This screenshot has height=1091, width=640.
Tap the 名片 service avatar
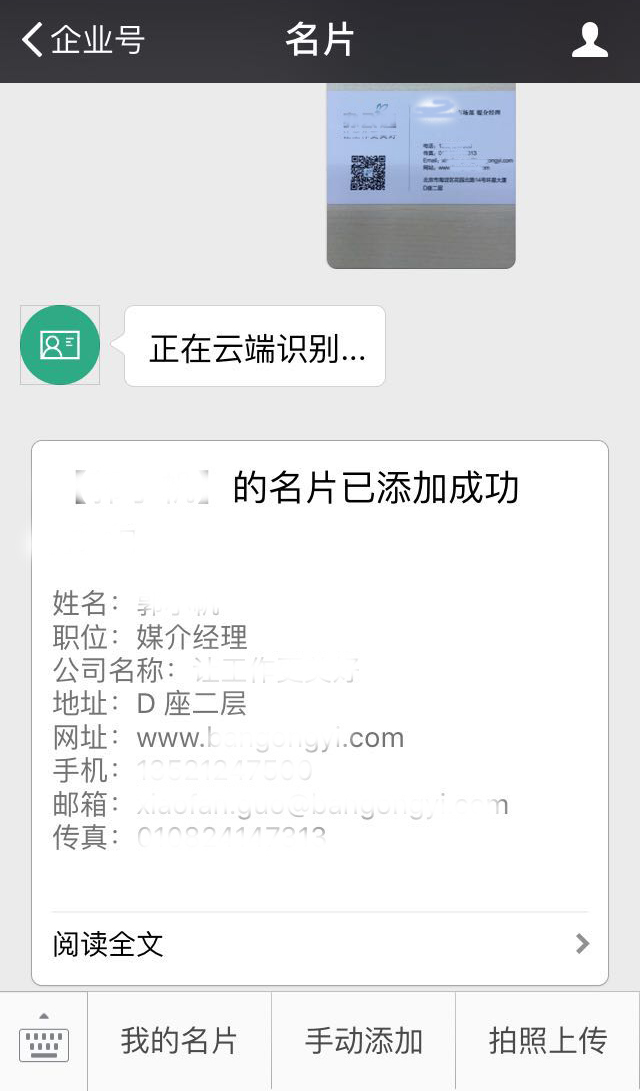click(x=60, y=345)
